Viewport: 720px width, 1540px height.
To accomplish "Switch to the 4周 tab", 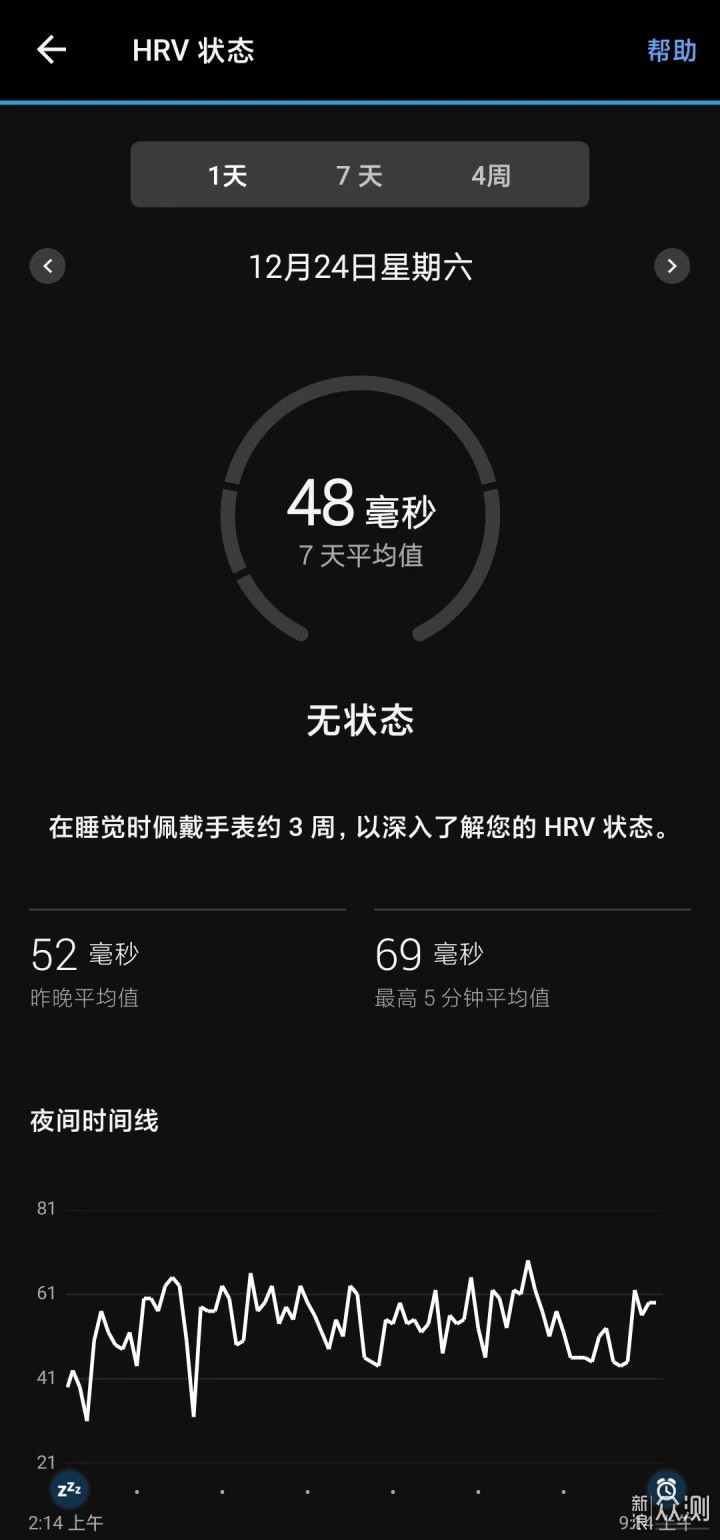I will (491, 176).
